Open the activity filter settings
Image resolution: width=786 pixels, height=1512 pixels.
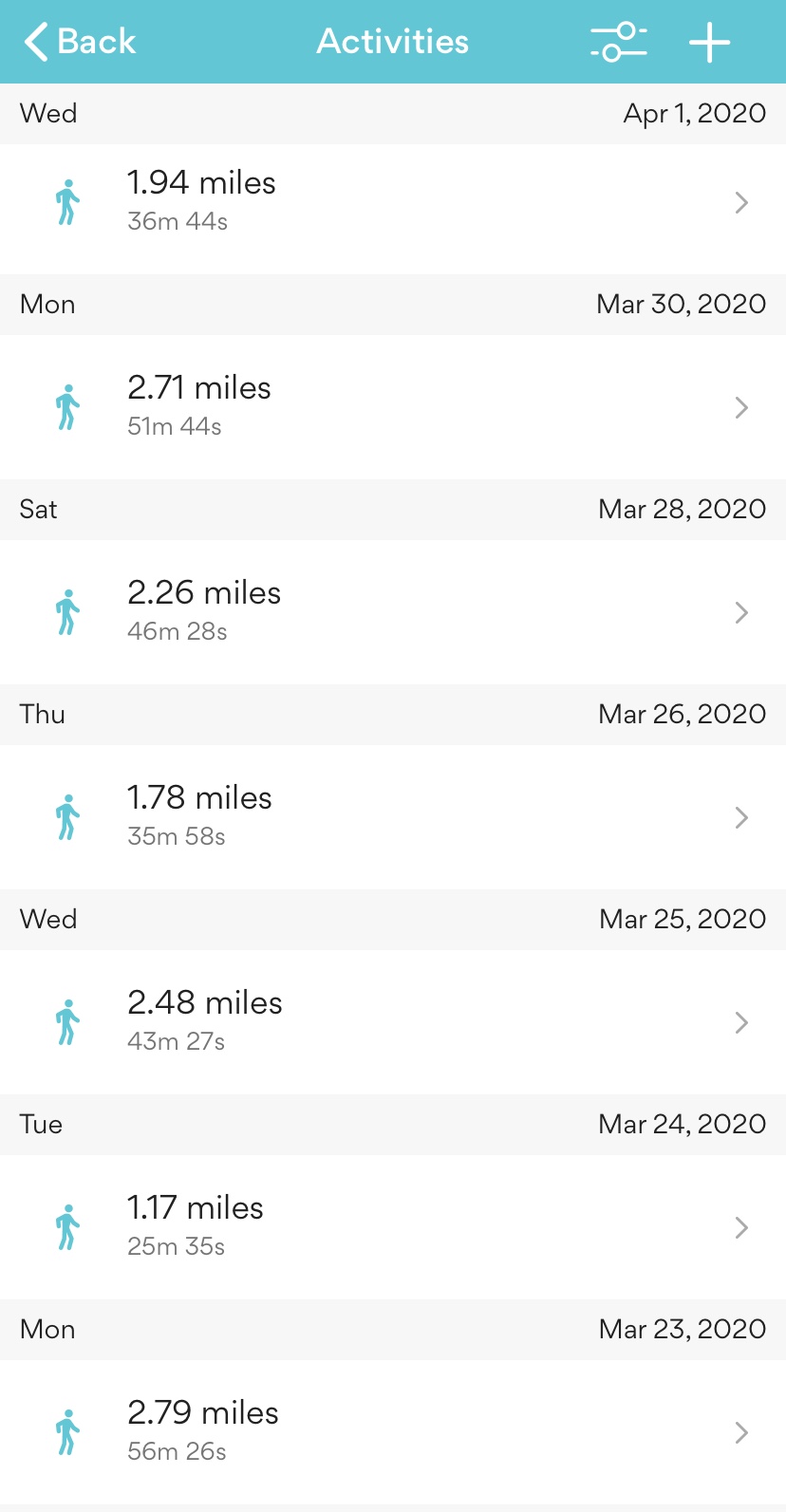tap(618, 43)
